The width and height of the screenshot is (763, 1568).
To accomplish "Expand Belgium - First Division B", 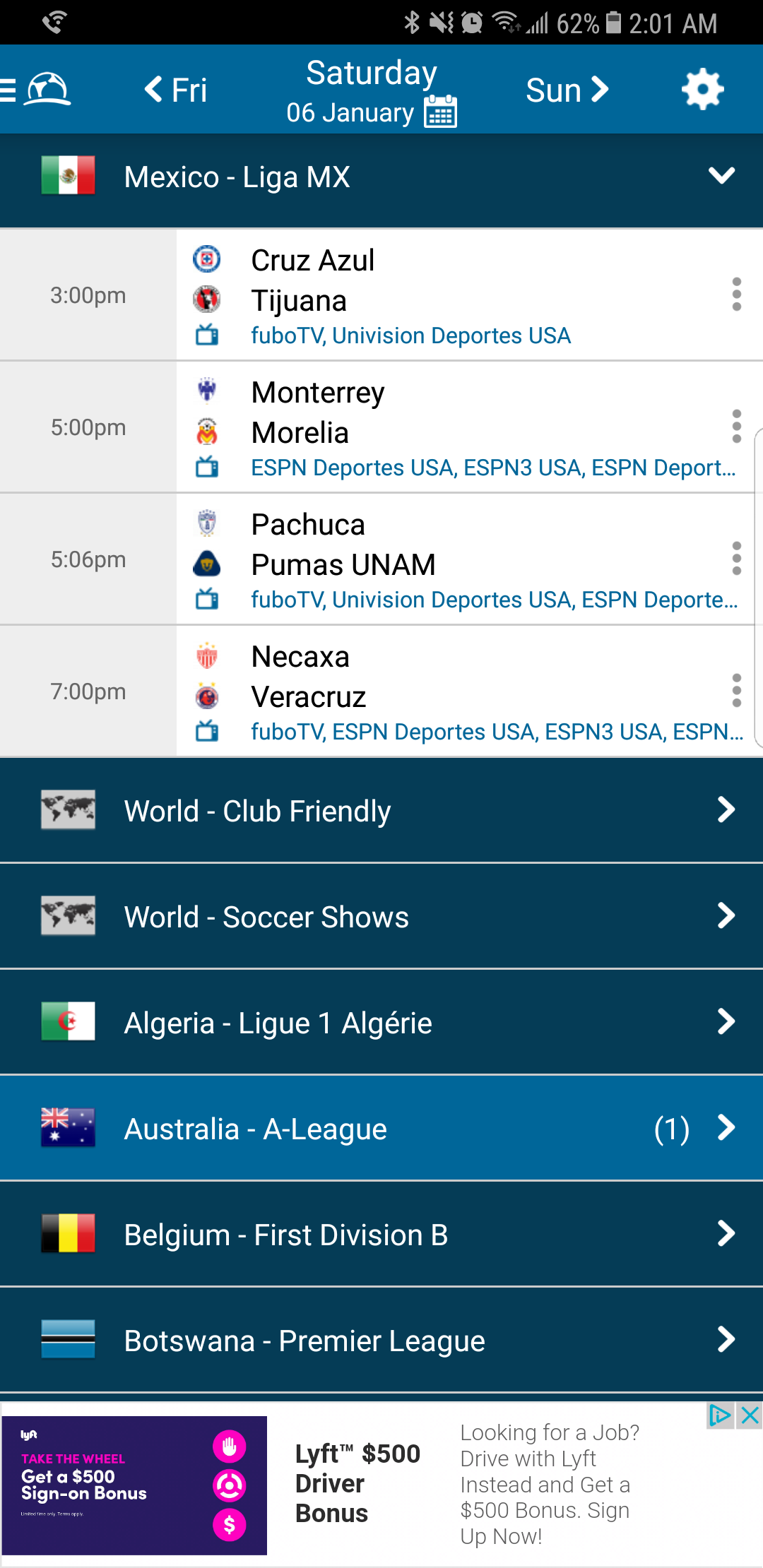I will pyautogui.click(x=381, y=1234).
